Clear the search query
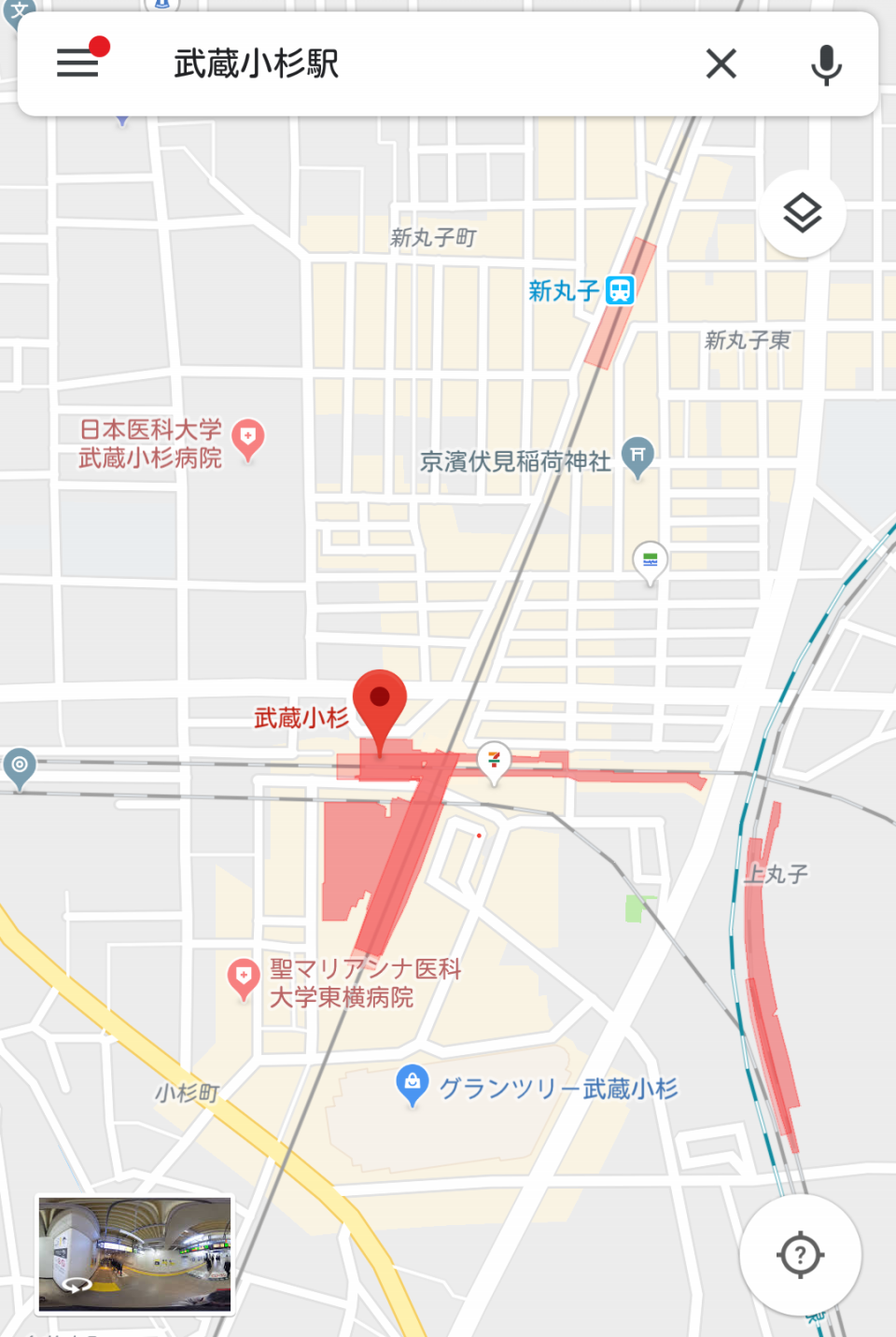896x1337 pixels. coord(721,63)
